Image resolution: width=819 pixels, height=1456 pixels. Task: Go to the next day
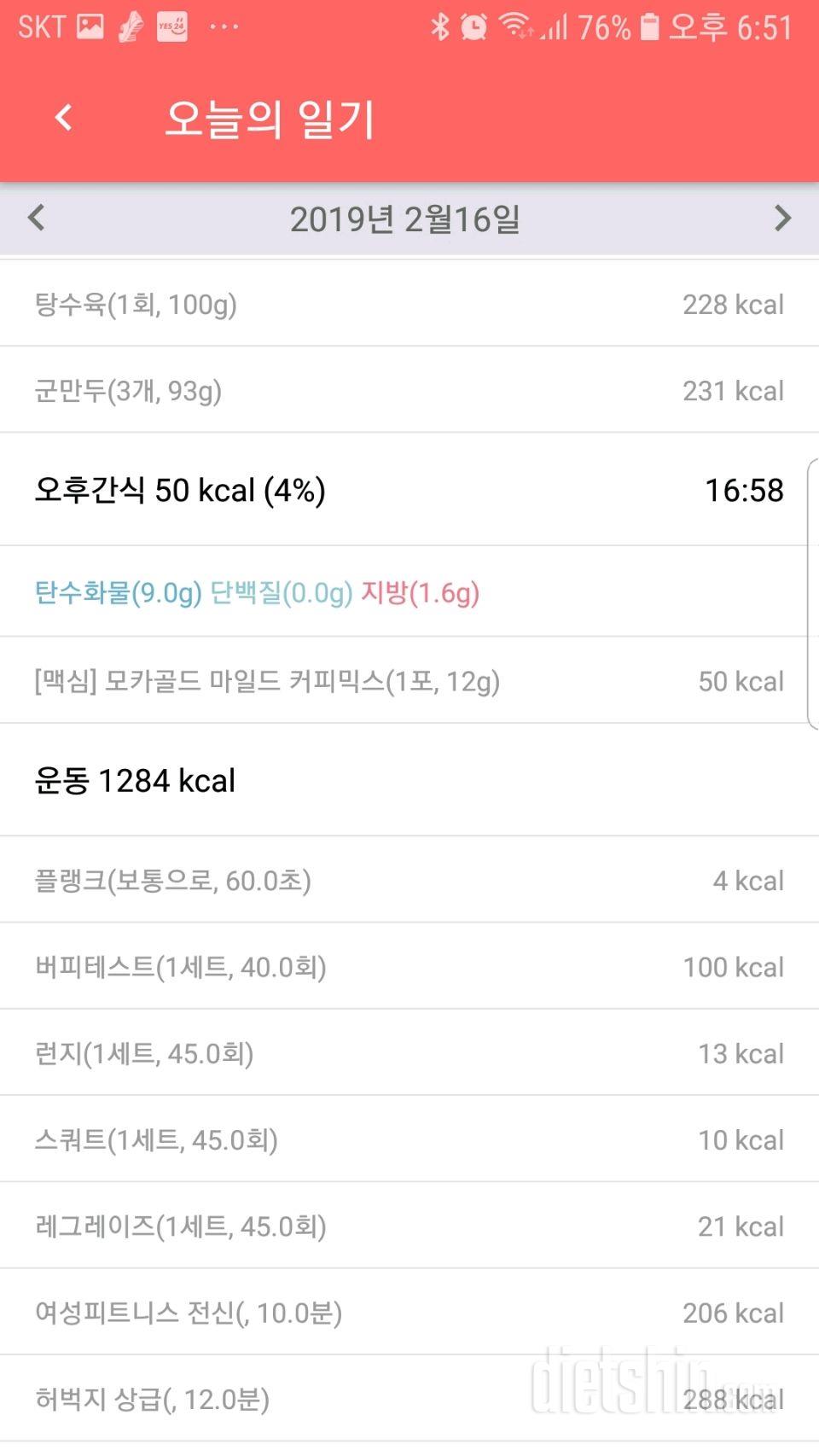(x=782, y=218)
